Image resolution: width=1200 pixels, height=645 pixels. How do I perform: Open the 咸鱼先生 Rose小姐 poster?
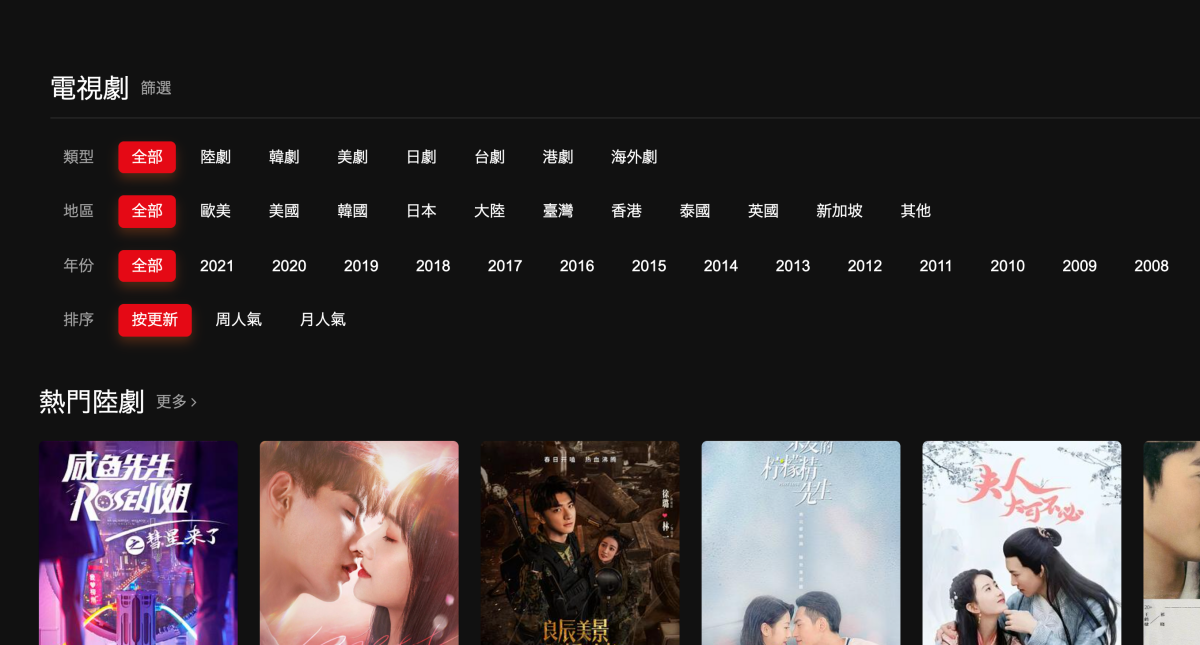tap(138, 543)
